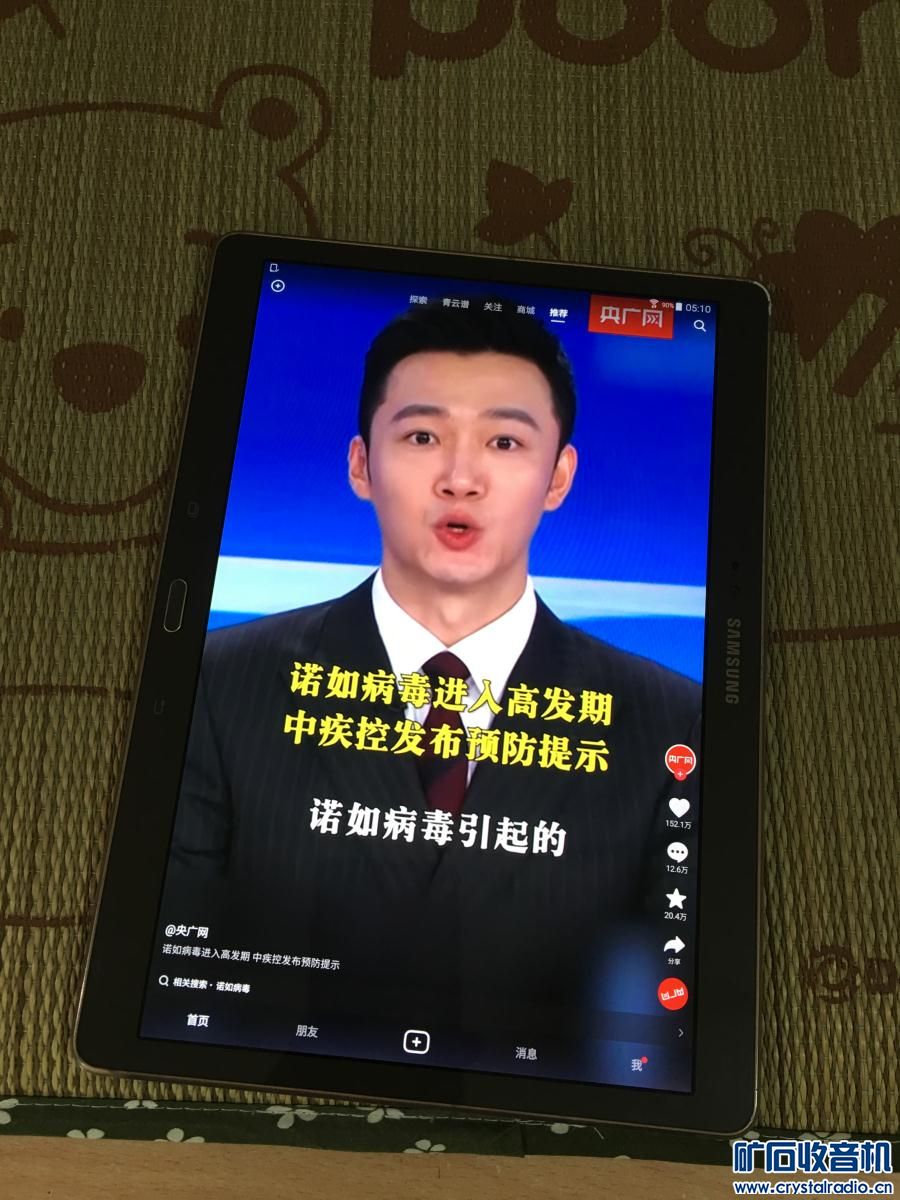Open the 我 profile tab
900x1200 pixels.
pyautogui.click(x=636, y=1065)
